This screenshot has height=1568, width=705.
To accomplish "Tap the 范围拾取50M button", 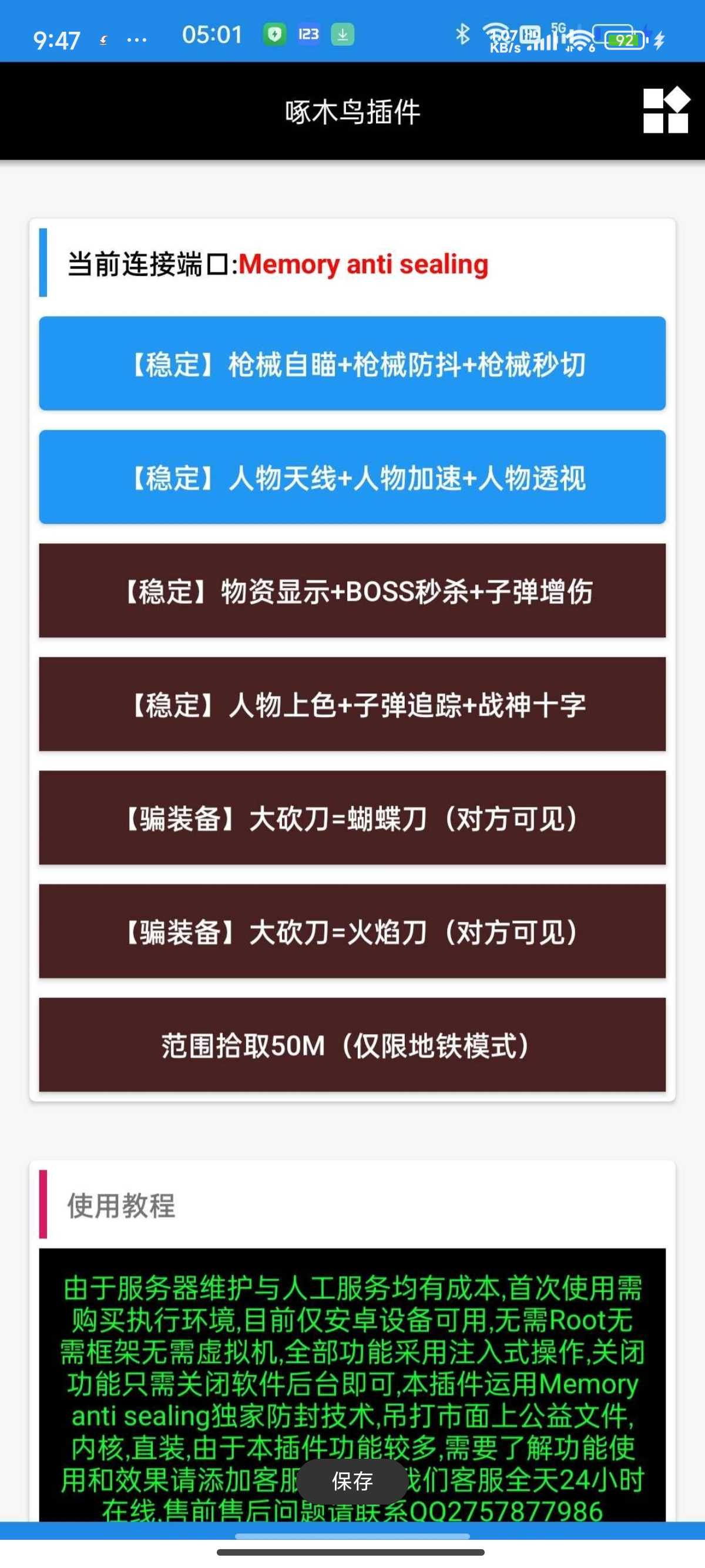I will coord(352,1045).
